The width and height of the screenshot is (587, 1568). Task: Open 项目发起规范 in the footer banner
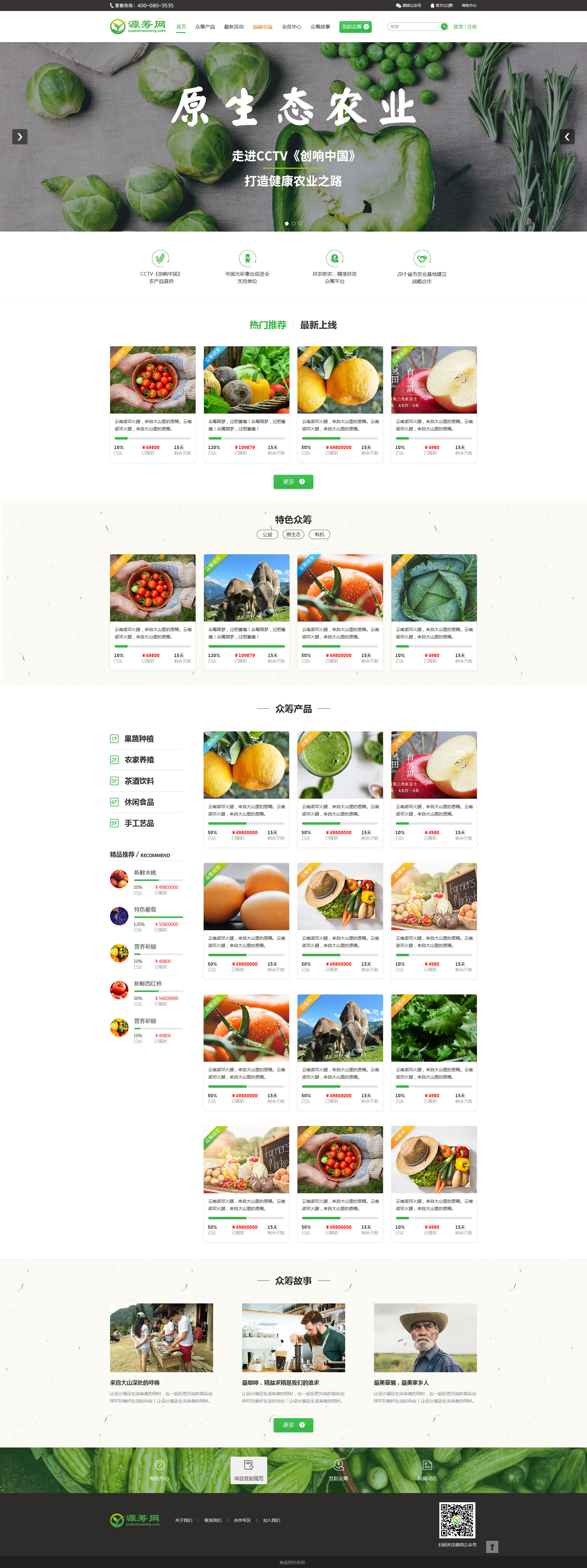point(249,1470)
